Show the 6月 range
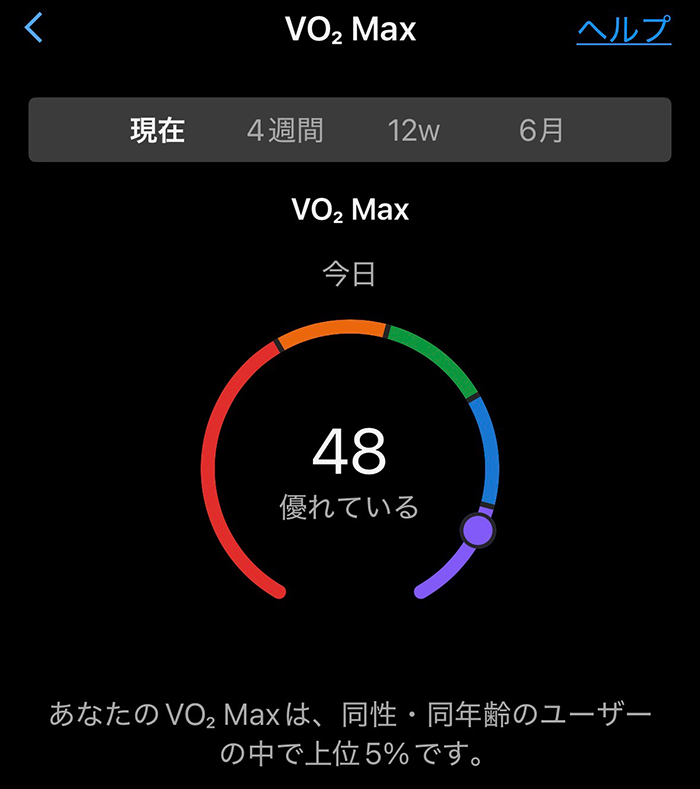 pyautogui.click(x=541, y=131)
